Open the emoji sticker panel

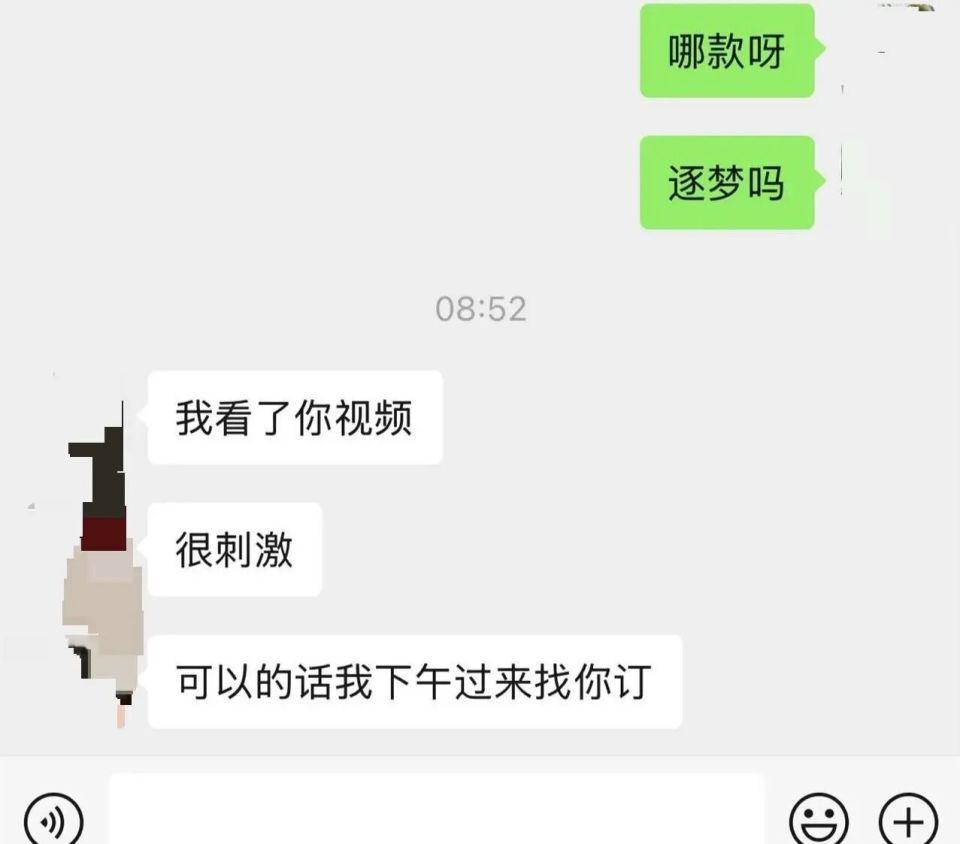pos(819,820)
